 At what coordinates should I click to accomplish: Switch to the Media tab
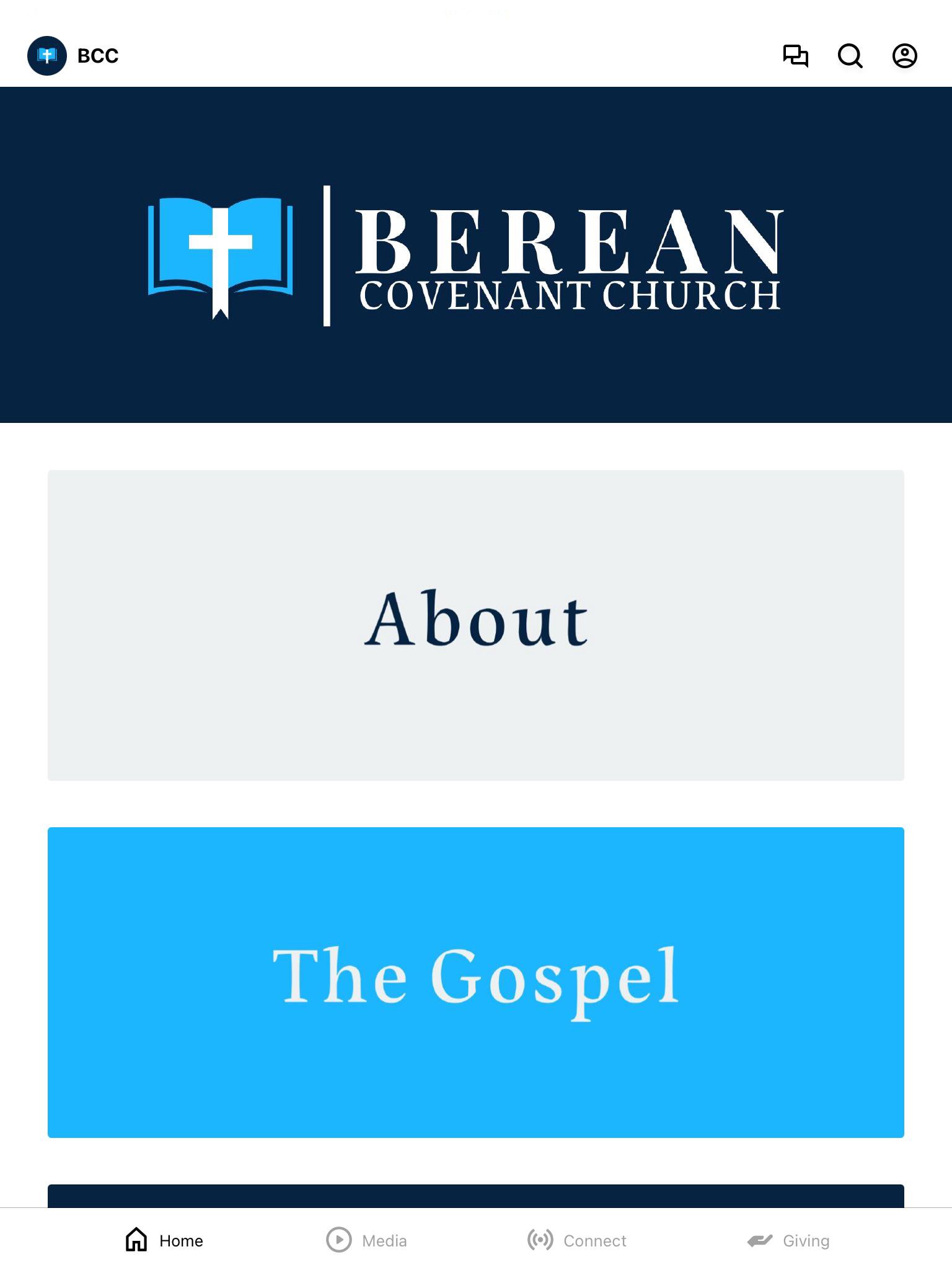367,1240
